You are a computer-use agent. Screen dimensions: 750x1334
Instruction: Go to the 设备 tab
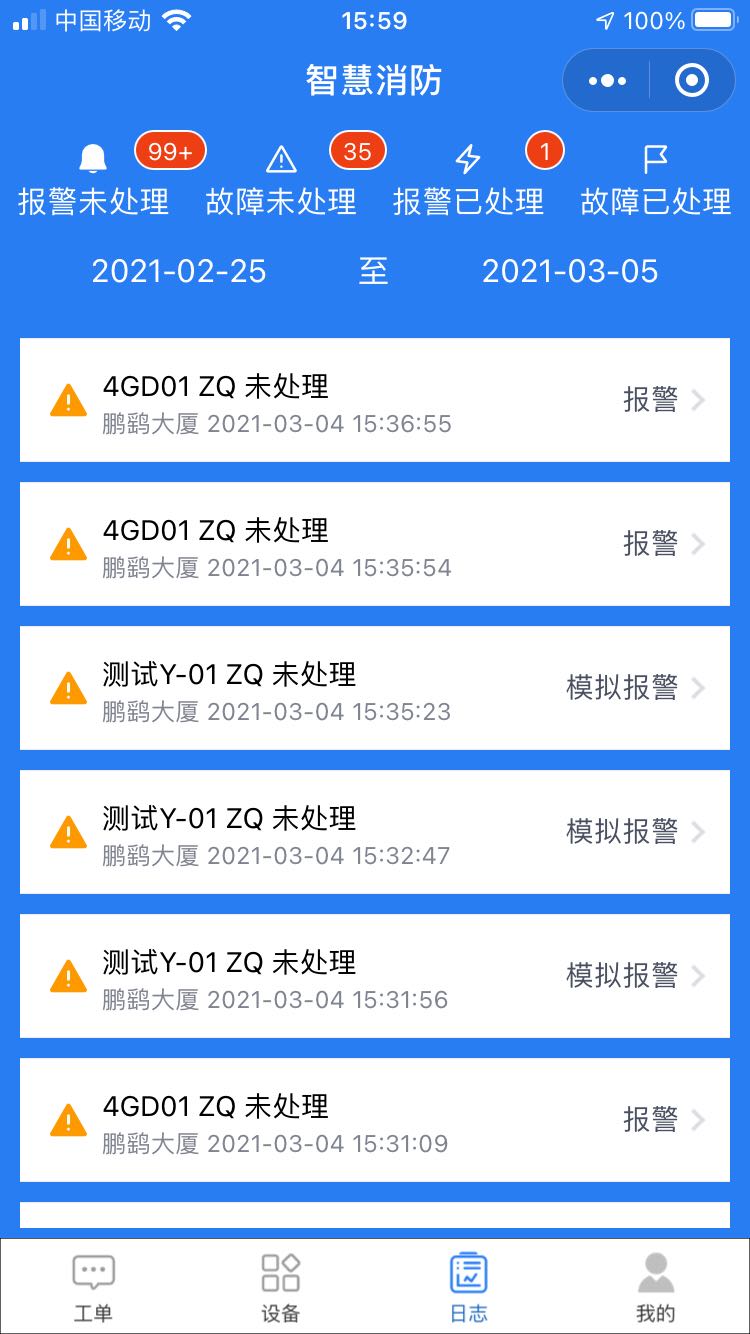pos(281,1287)
